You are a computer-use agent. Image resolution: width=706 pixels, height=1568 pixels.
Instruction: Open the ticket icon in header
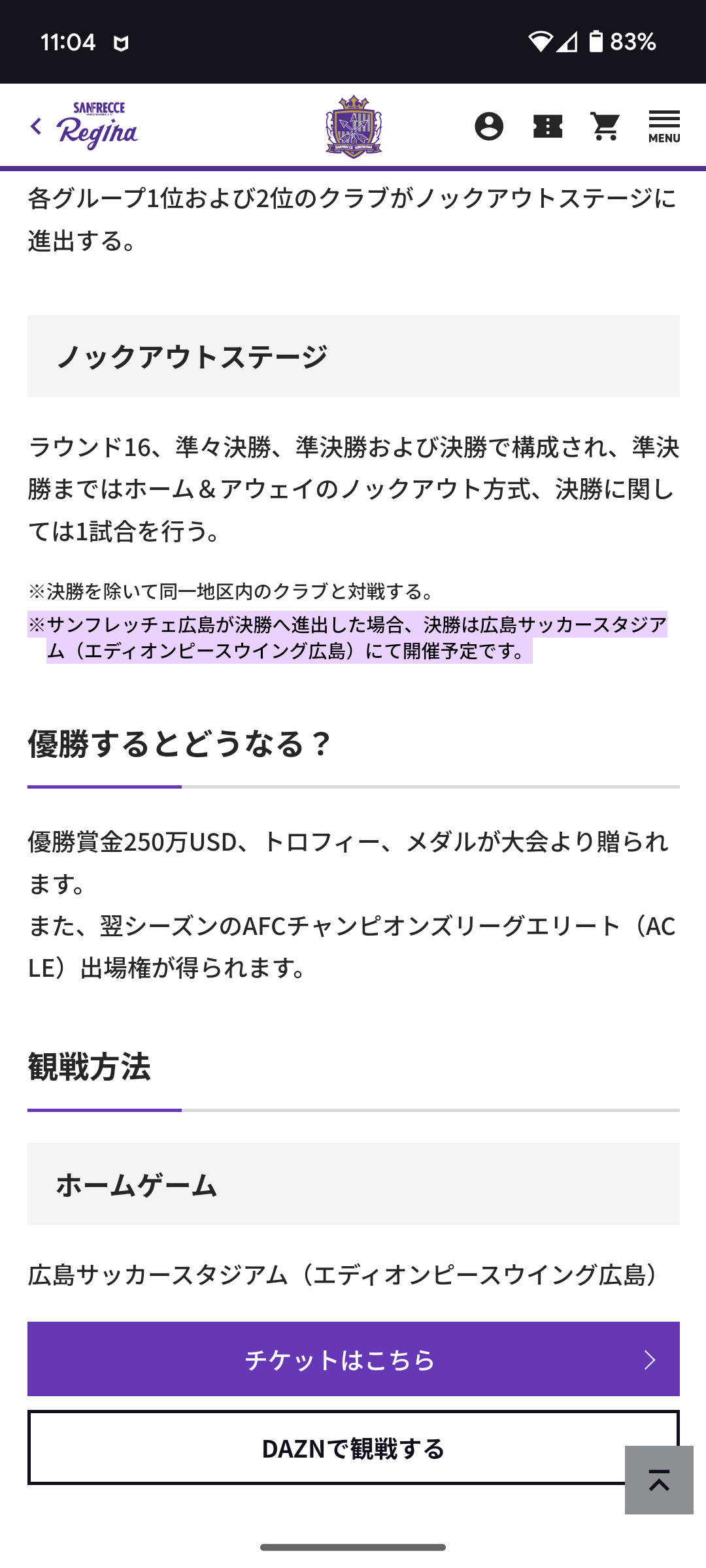point(548,126)
